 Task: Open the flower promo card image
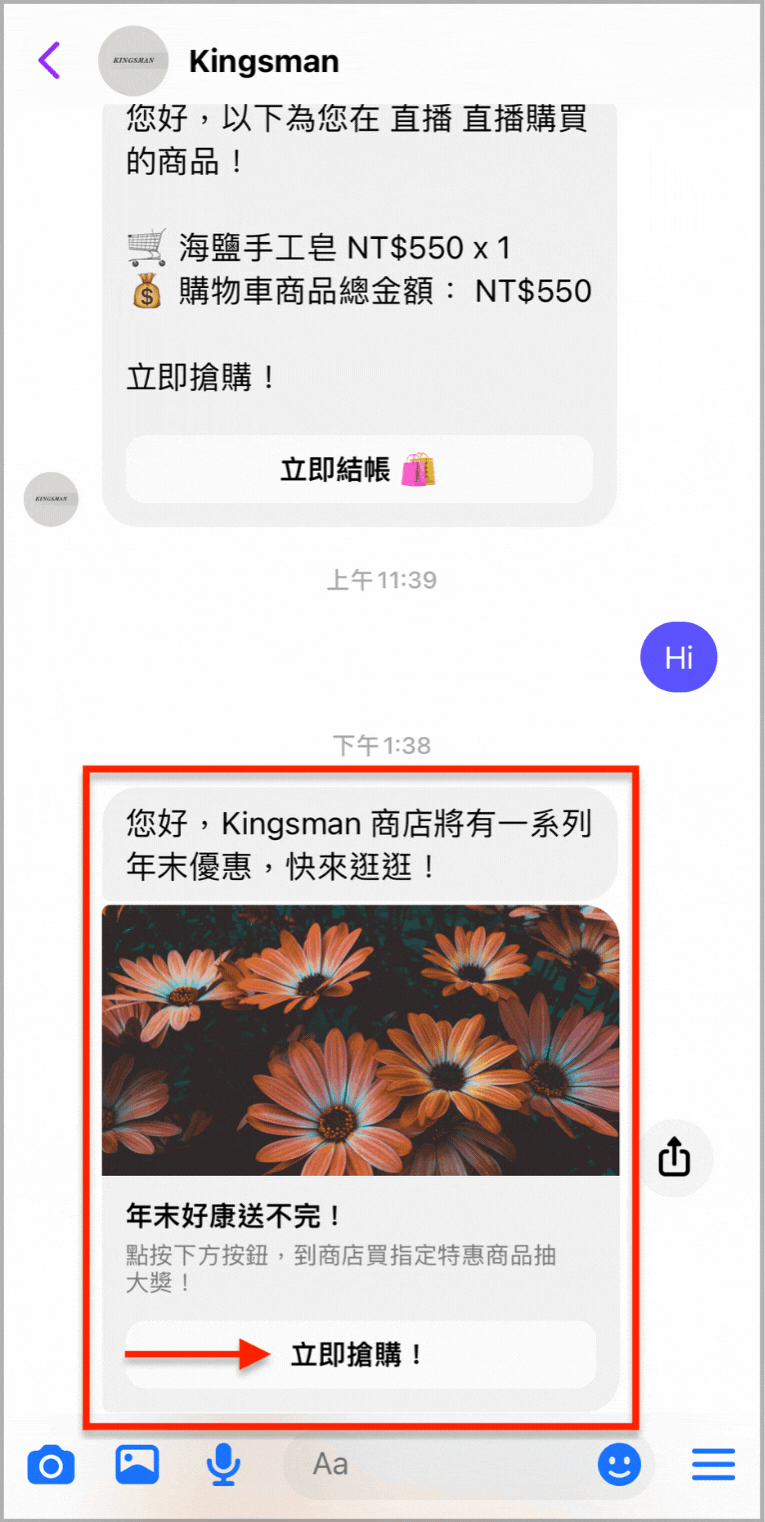[x=360, y=1040]
